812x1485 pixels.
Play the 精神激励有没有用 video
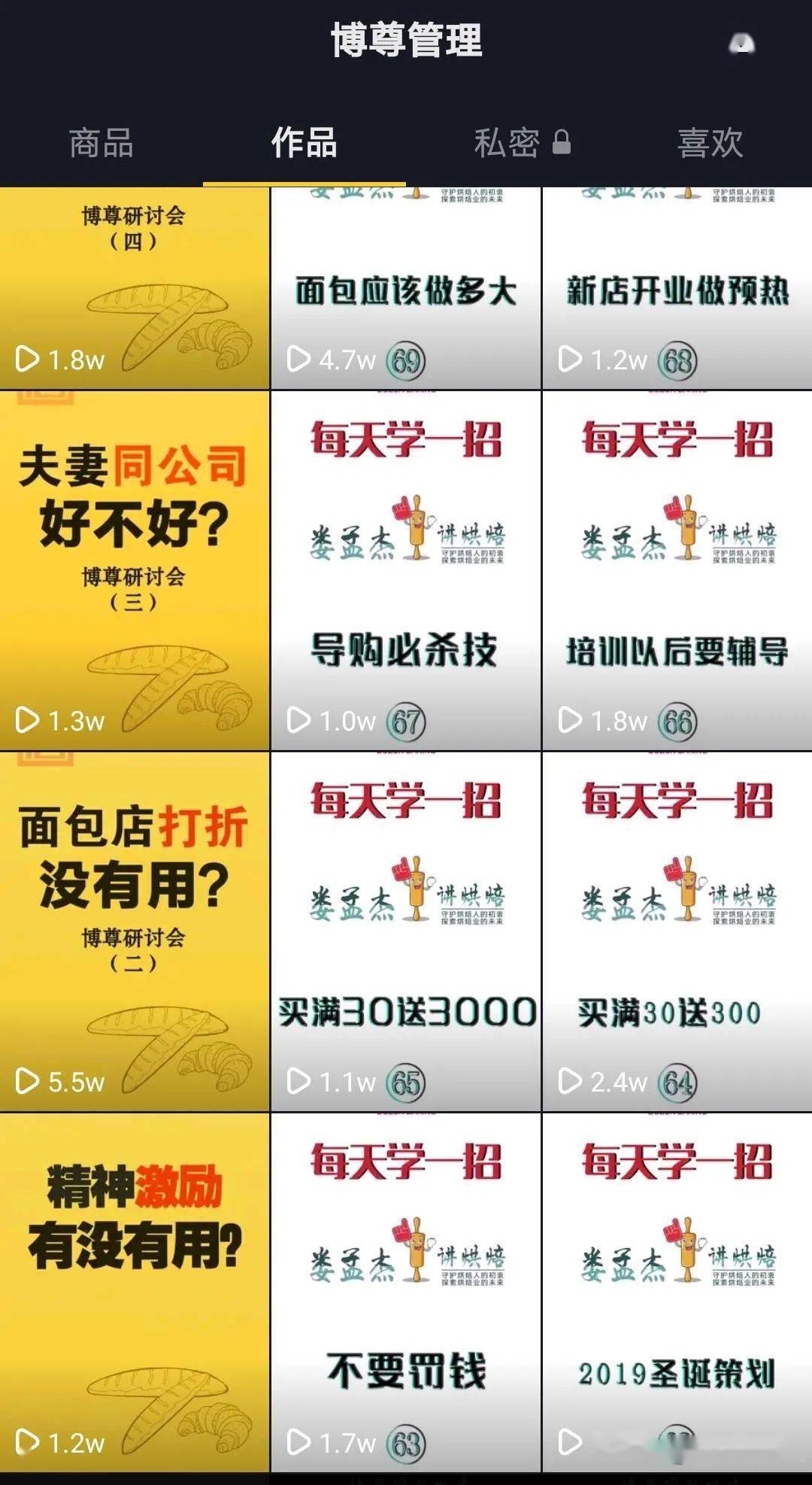click(135, 1292)
